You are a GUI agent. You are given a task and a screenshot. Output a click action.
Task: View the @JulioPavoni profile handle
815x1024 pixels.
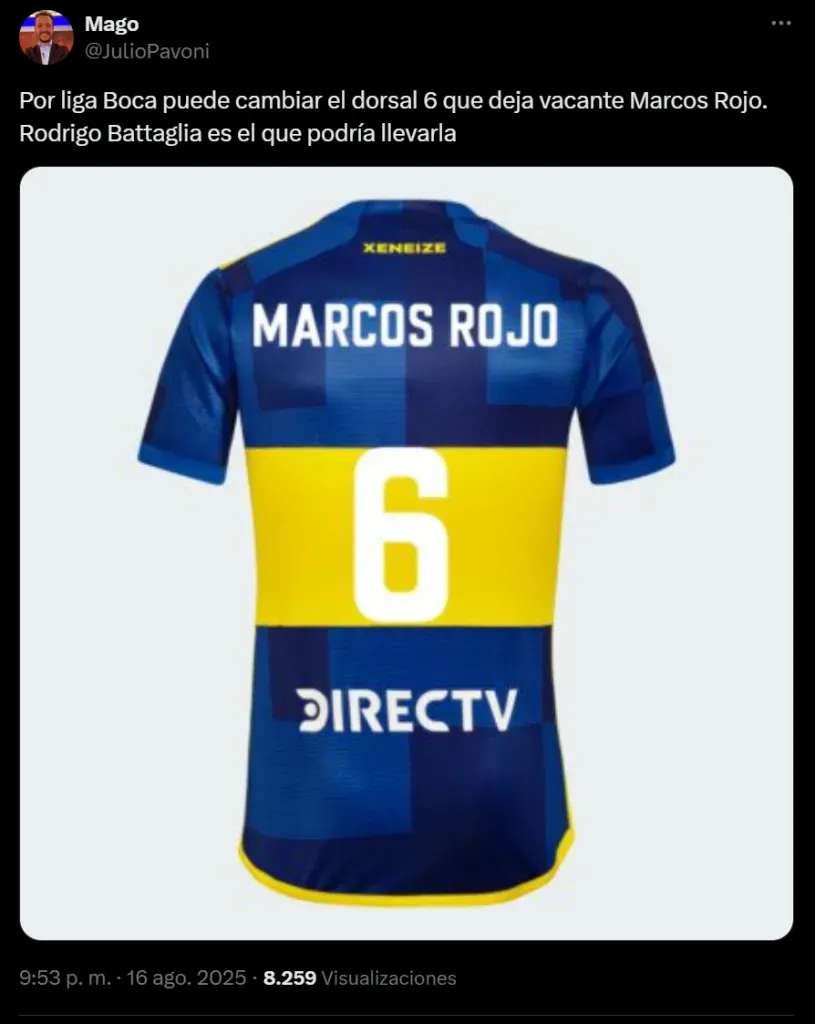(x=147, y=51)
